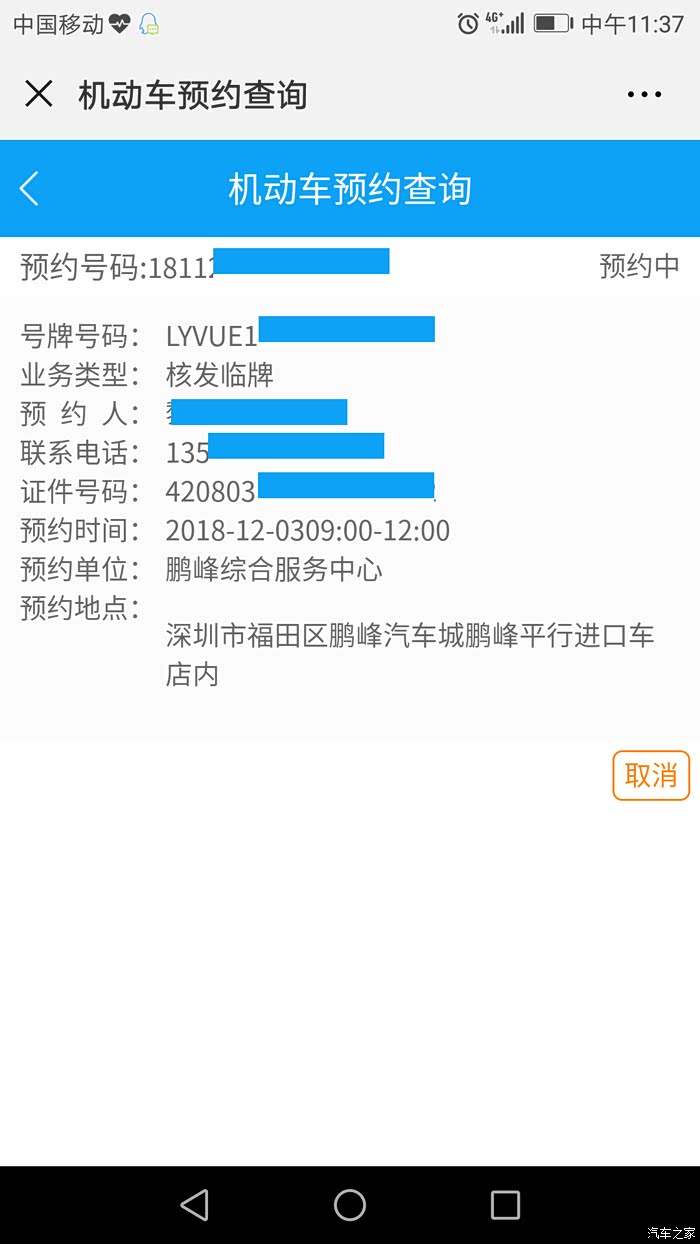Close the 机动车预约查询 web page
700x1244 pixels.
[x=38, y=94]
